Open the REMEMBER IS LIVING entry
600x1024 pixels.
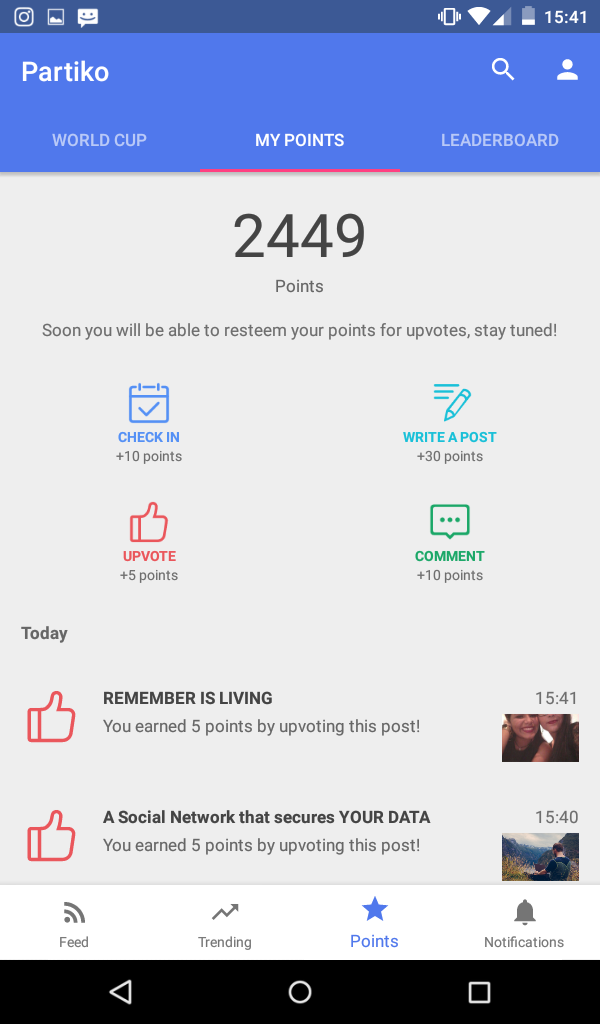[x=260, y=713]
